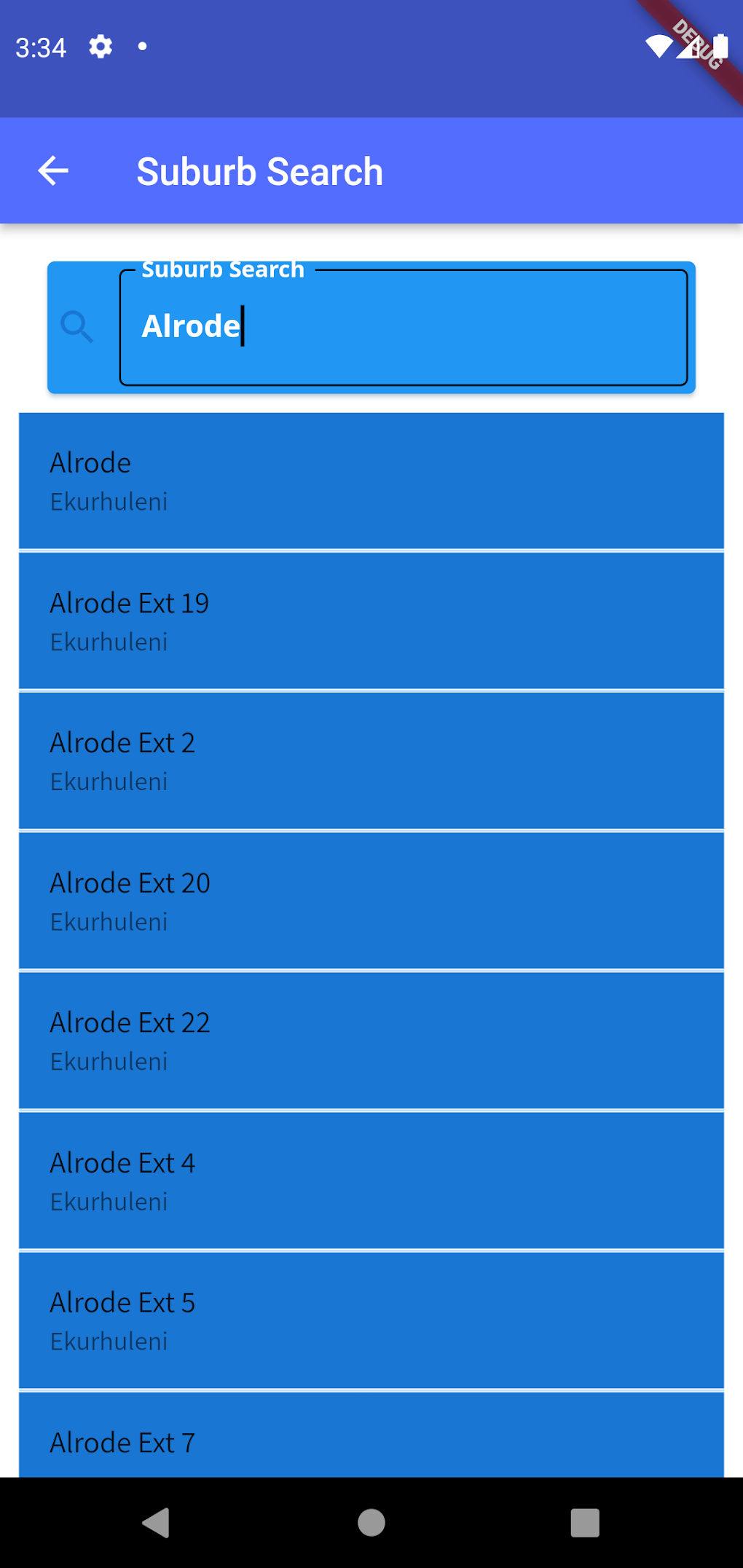Tap the back arrow in the app bar
This screenshot has height=1568, width=743.
(x=51, y=171)
